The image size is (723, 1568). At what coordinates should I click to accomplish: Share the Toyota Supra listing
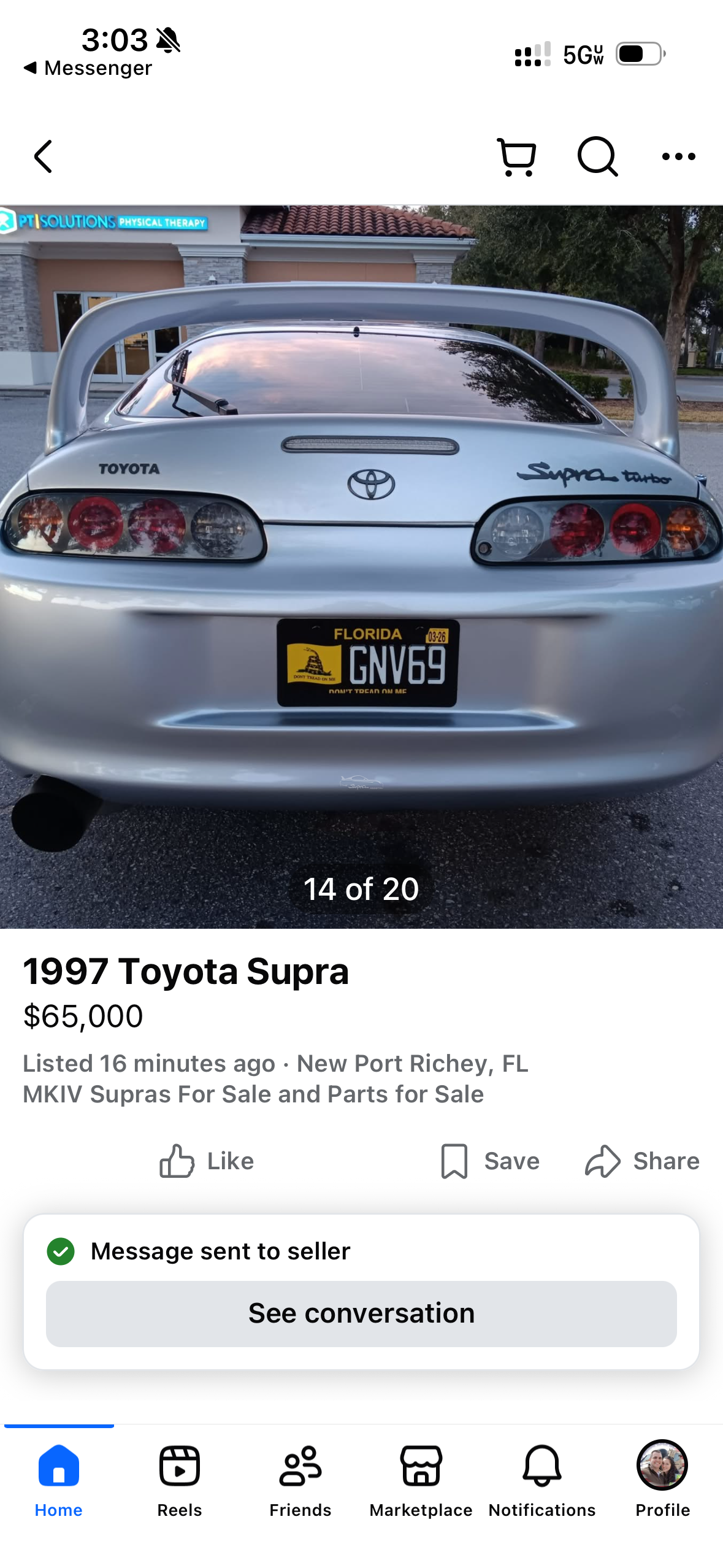[642, 1161]
